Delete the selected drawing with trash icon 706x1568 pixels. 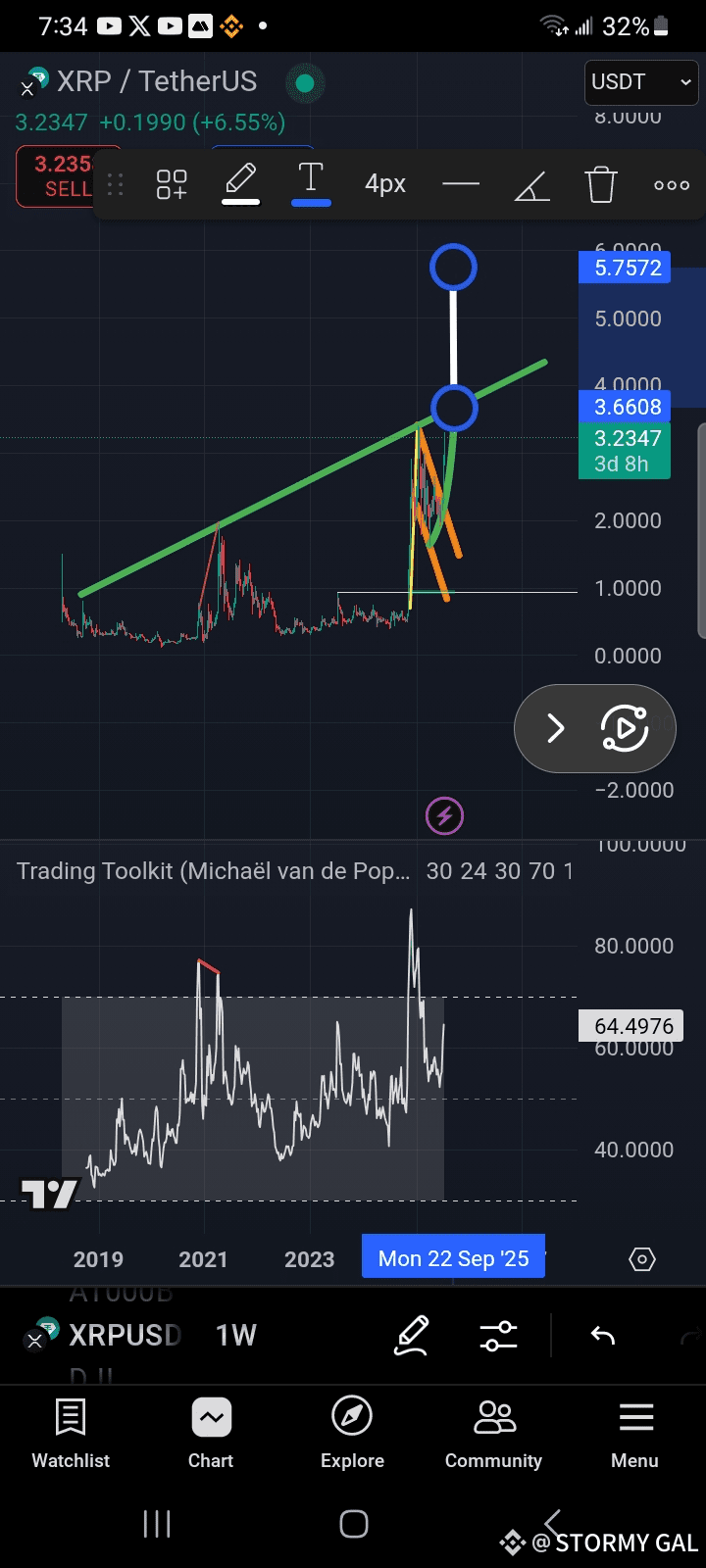[x=601, y=184]
